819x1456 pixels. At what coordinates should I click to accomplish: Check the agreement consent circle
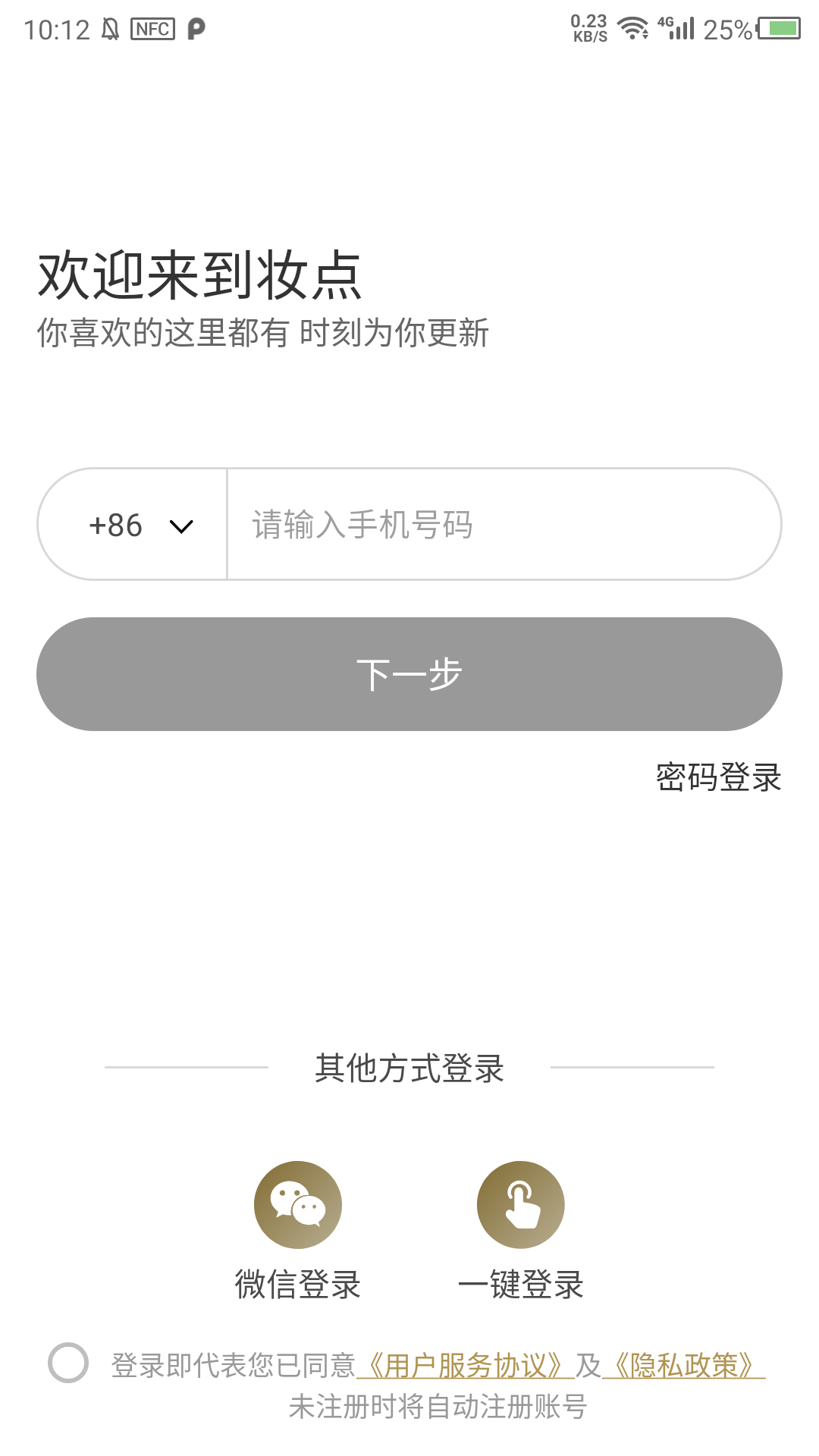point(68,1363)
